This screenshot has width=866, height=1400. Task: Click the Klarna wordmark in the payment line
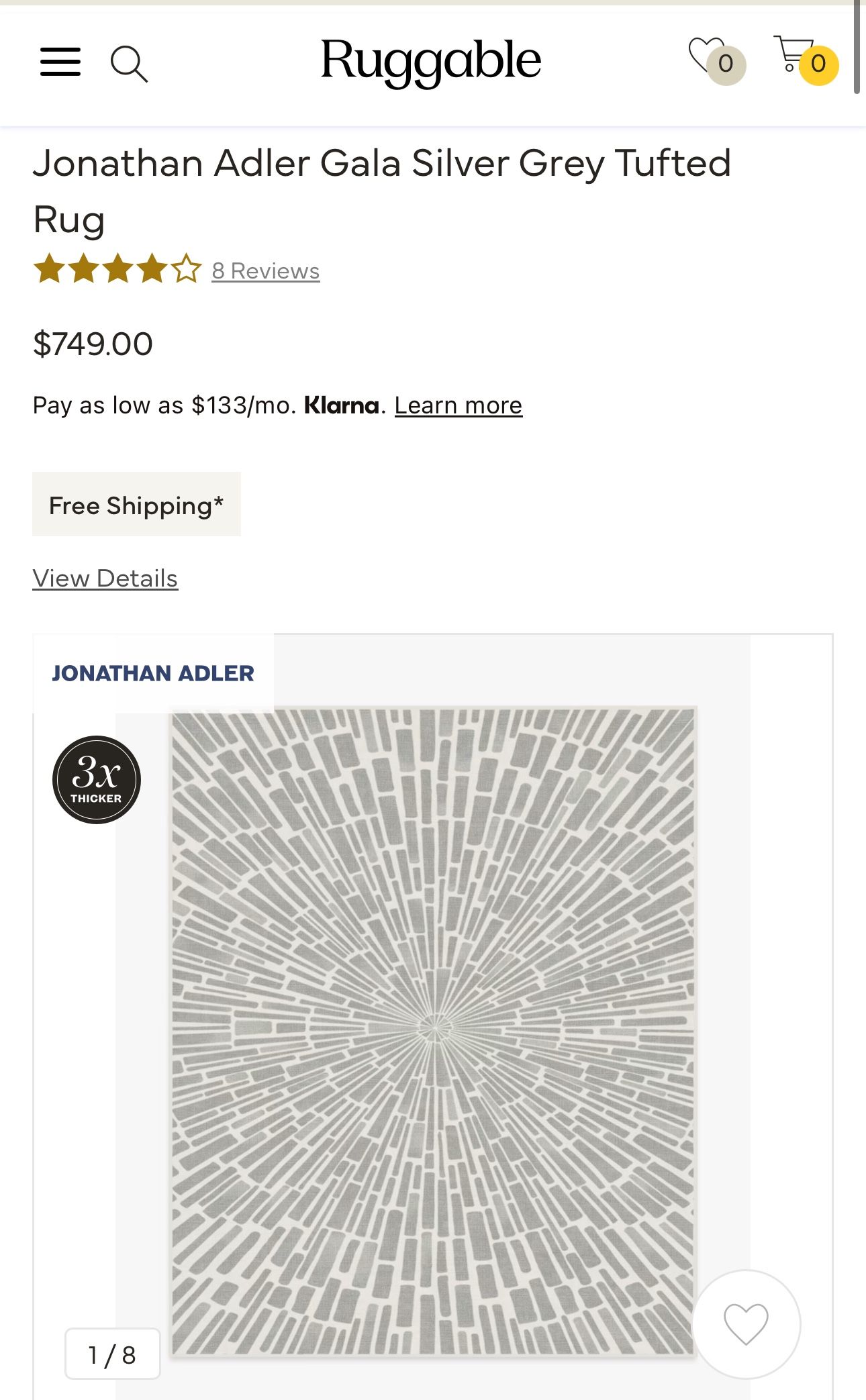coord(341,405)
